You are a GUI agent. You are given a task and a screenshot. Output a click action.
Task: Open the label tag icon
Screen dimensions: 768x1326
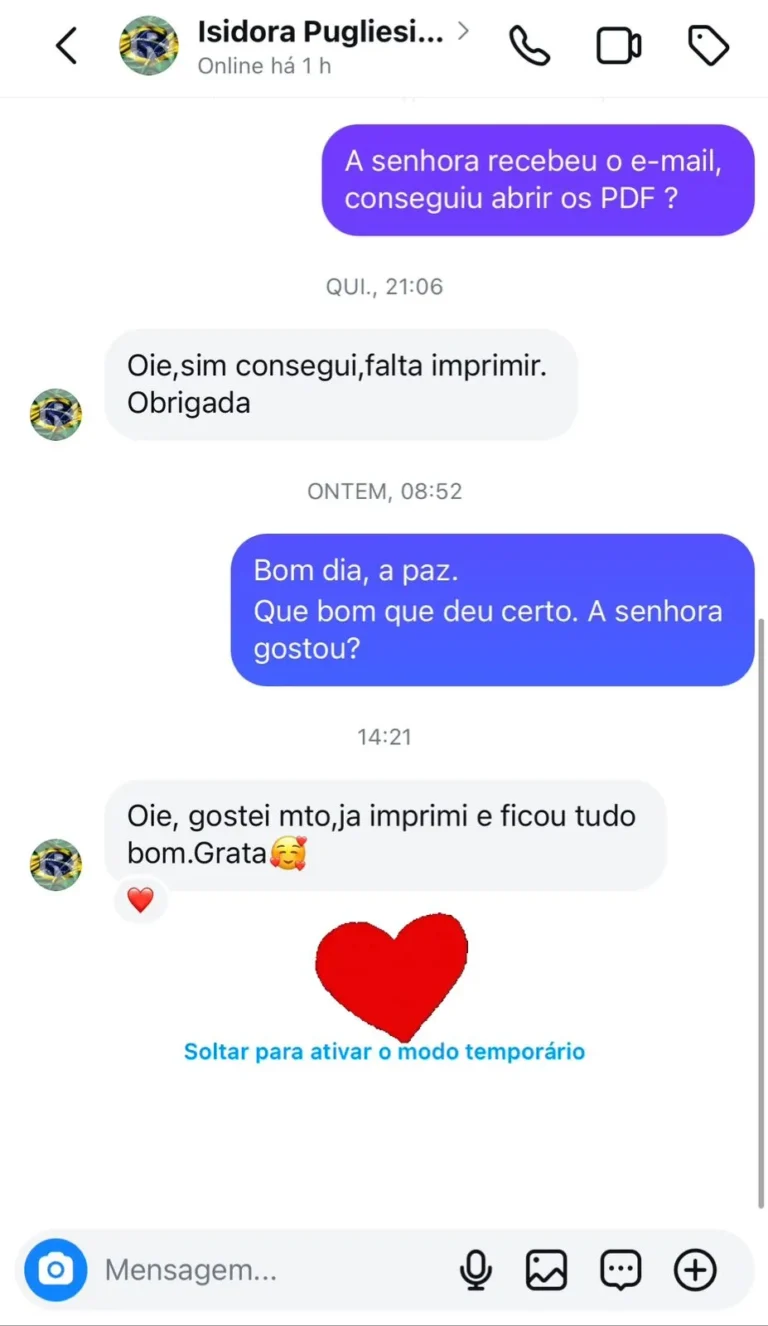(709, 46)
